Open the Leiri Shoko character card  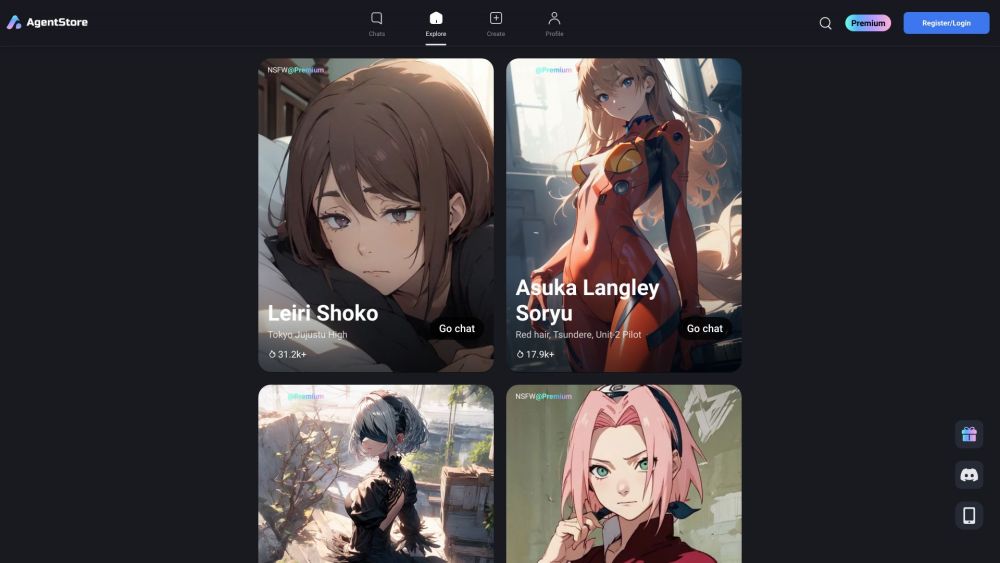[x=375, y=200]
